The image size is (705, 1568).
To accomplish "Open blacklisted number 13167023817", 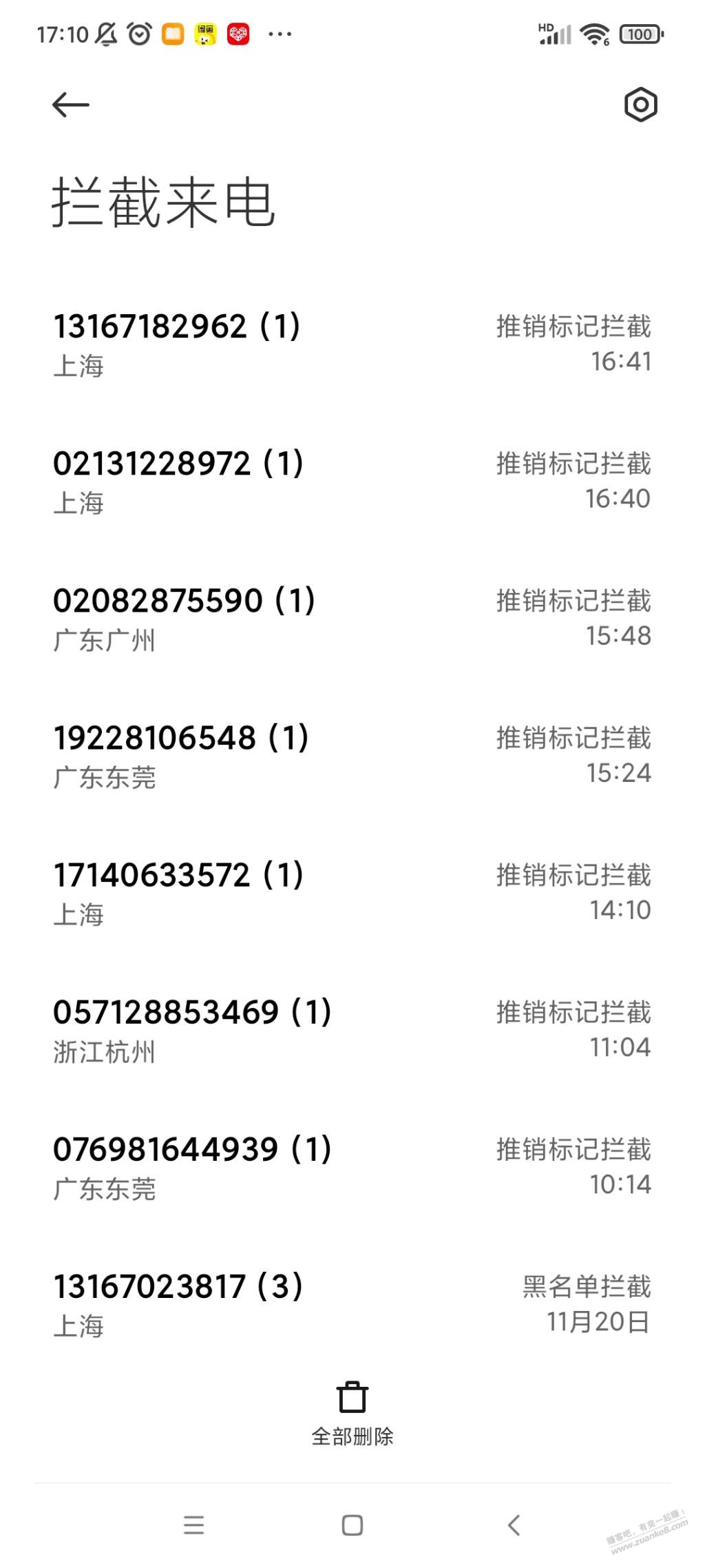I will tap(351, 1303).
